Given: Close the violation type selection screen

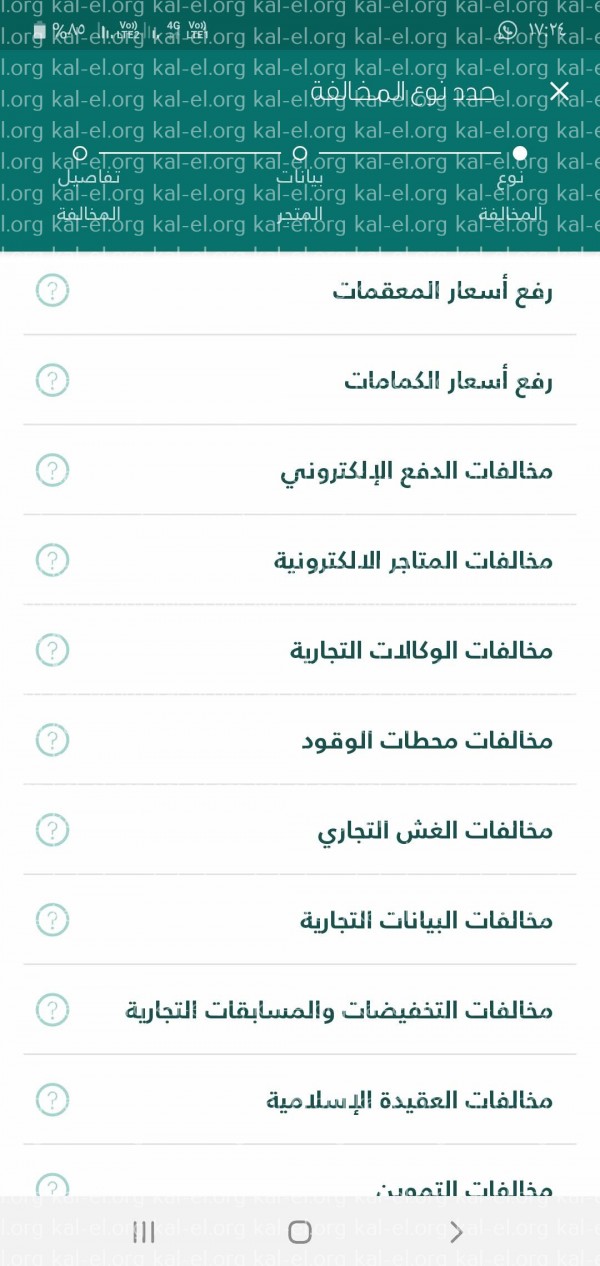Looking at the screenshot, I should (559, 92).
